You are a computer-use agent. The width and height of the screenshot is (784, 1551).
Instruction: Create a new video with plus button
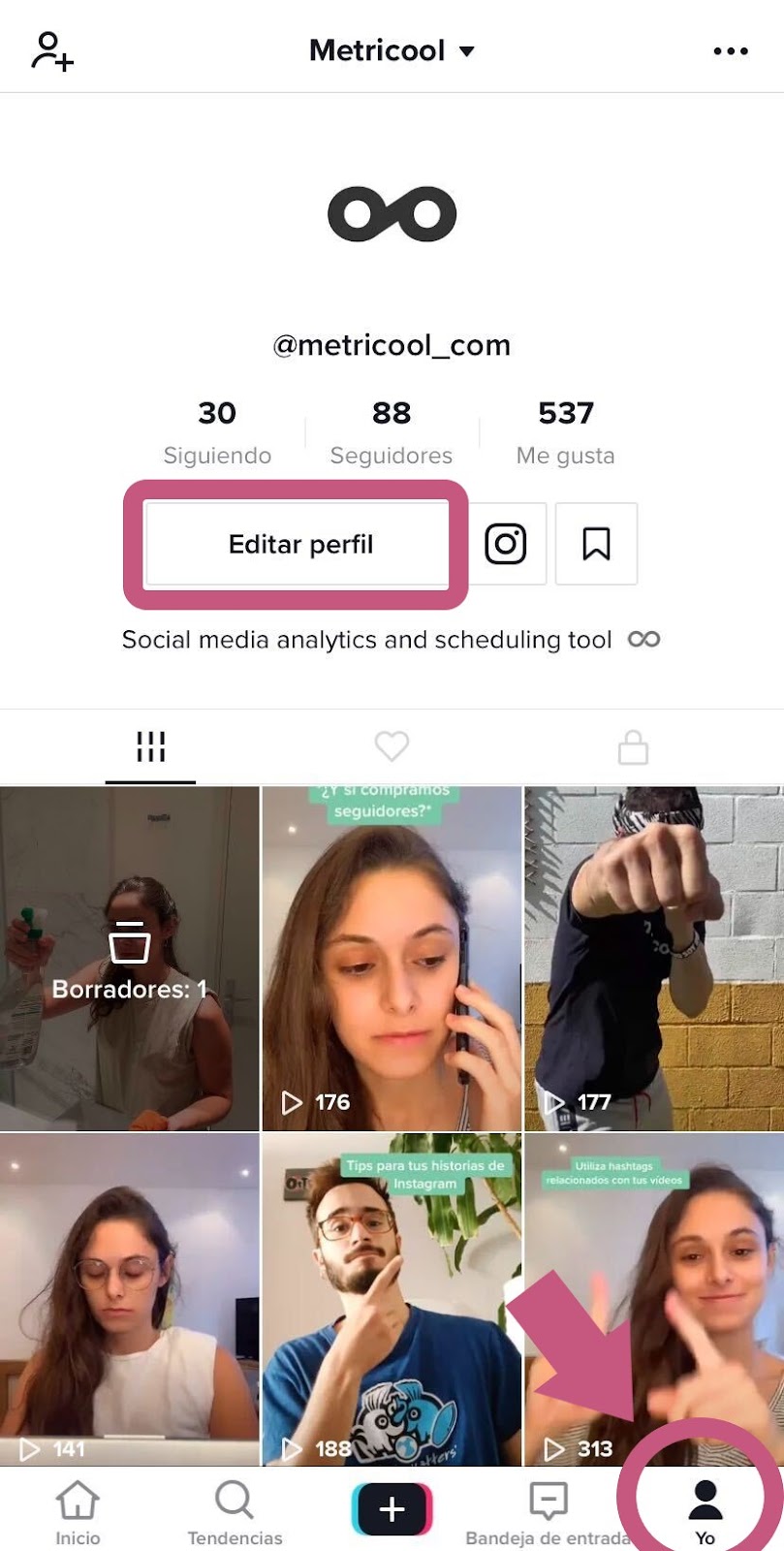392,1509
